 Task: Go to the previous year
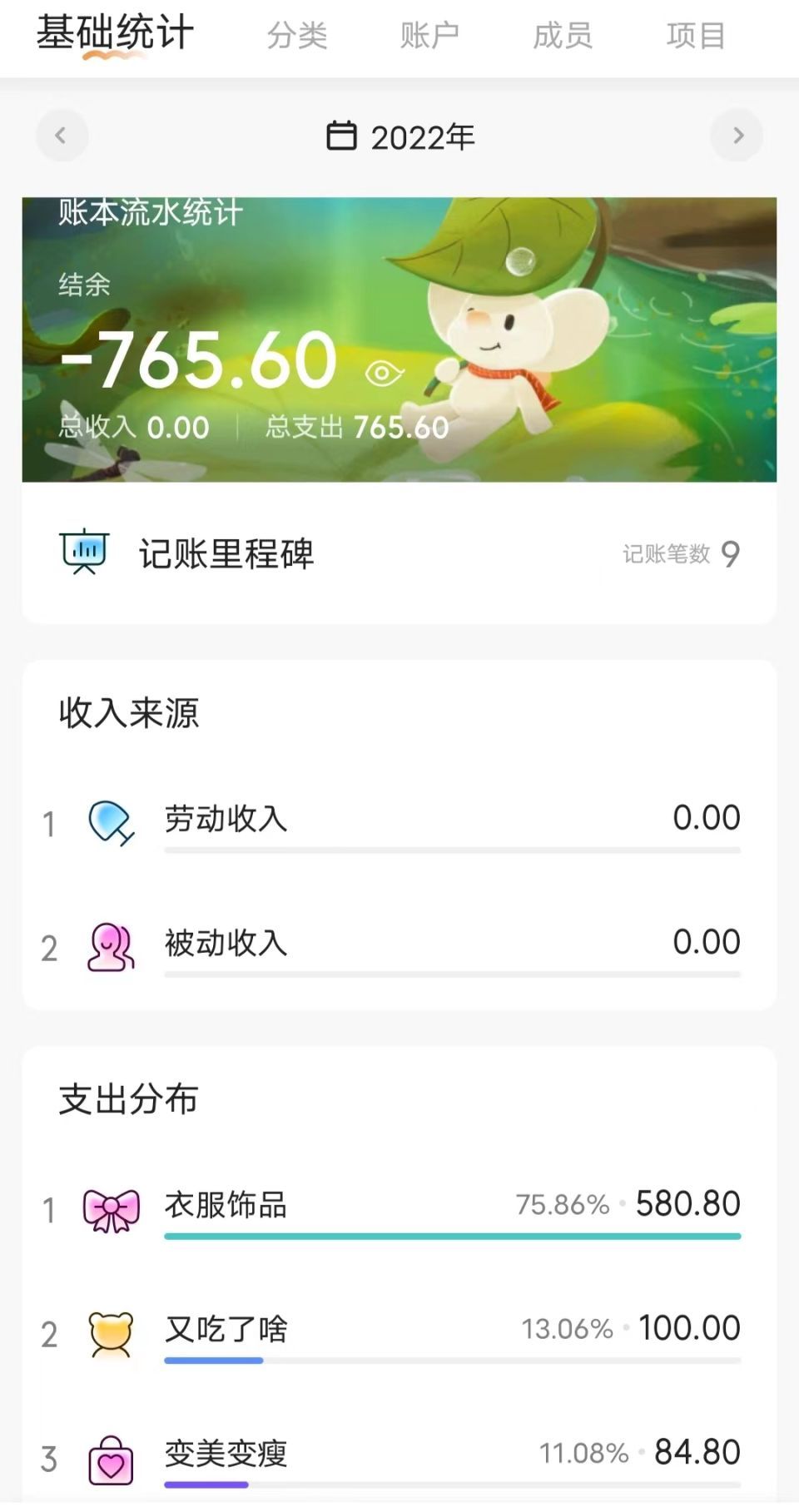[62, 136]
